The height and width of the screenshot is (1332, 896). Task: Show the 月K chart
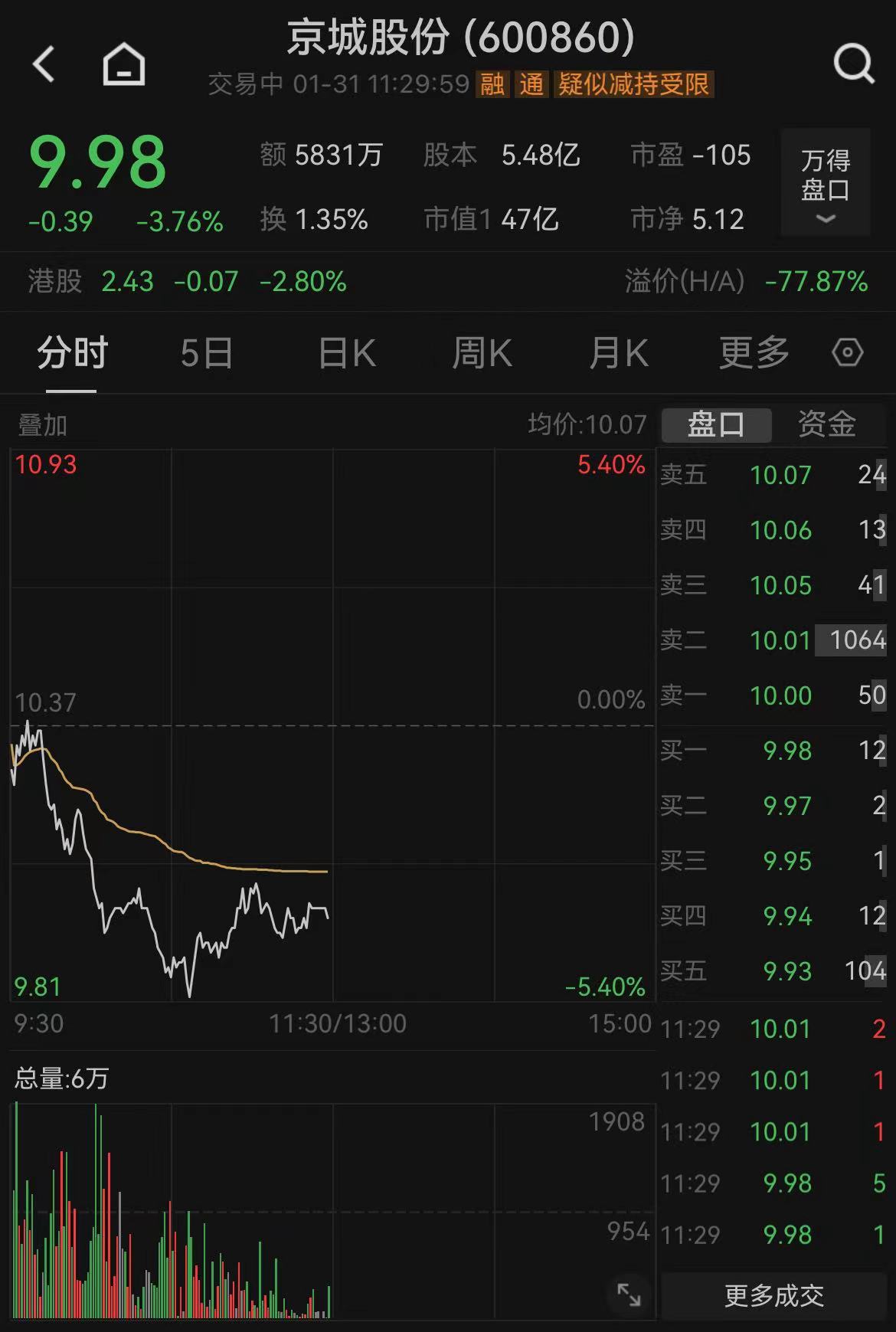point(619,354)
